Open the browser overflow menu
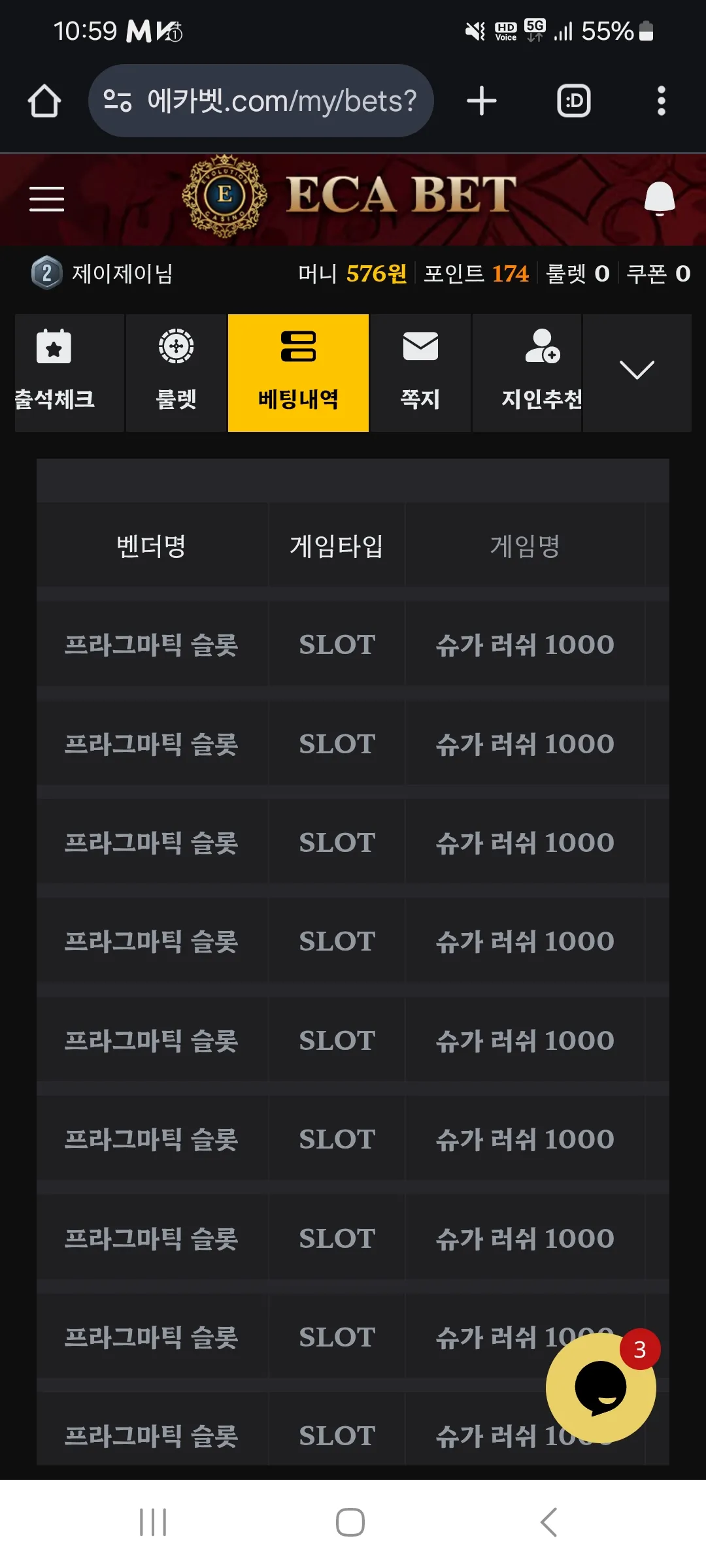 tap(662, 101)
